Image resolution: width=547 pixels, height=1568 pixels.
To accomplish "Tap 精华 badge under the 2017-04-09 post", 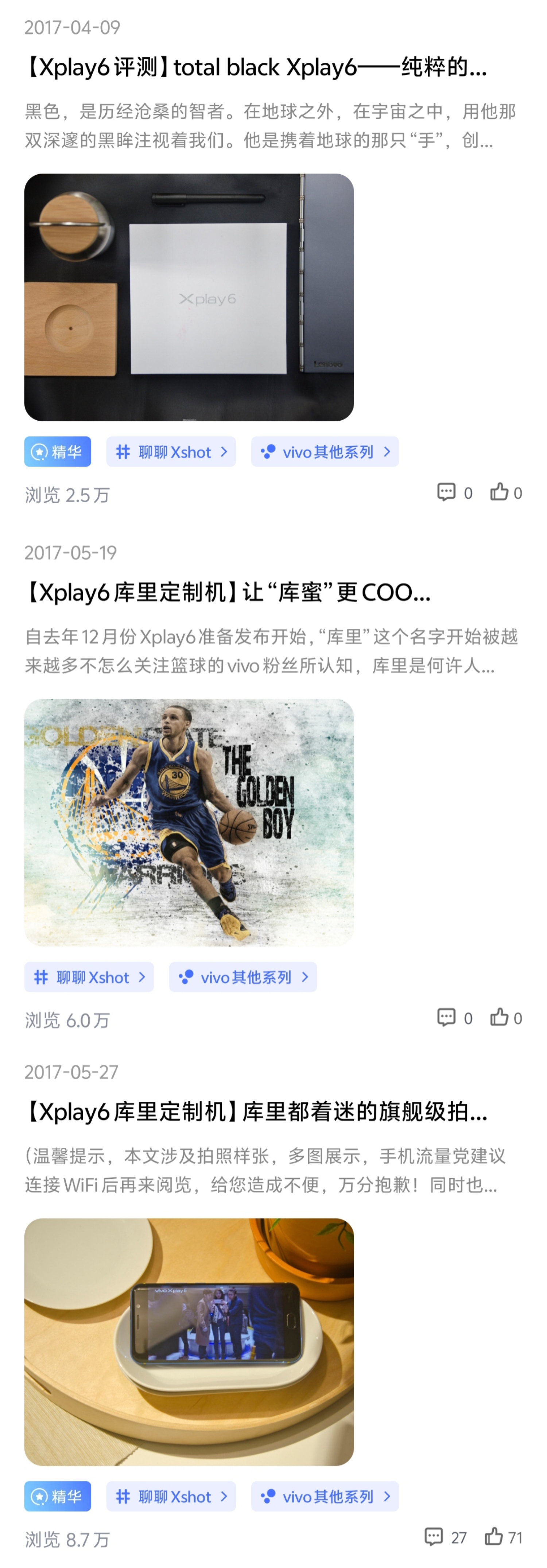I will pos(57,452).
